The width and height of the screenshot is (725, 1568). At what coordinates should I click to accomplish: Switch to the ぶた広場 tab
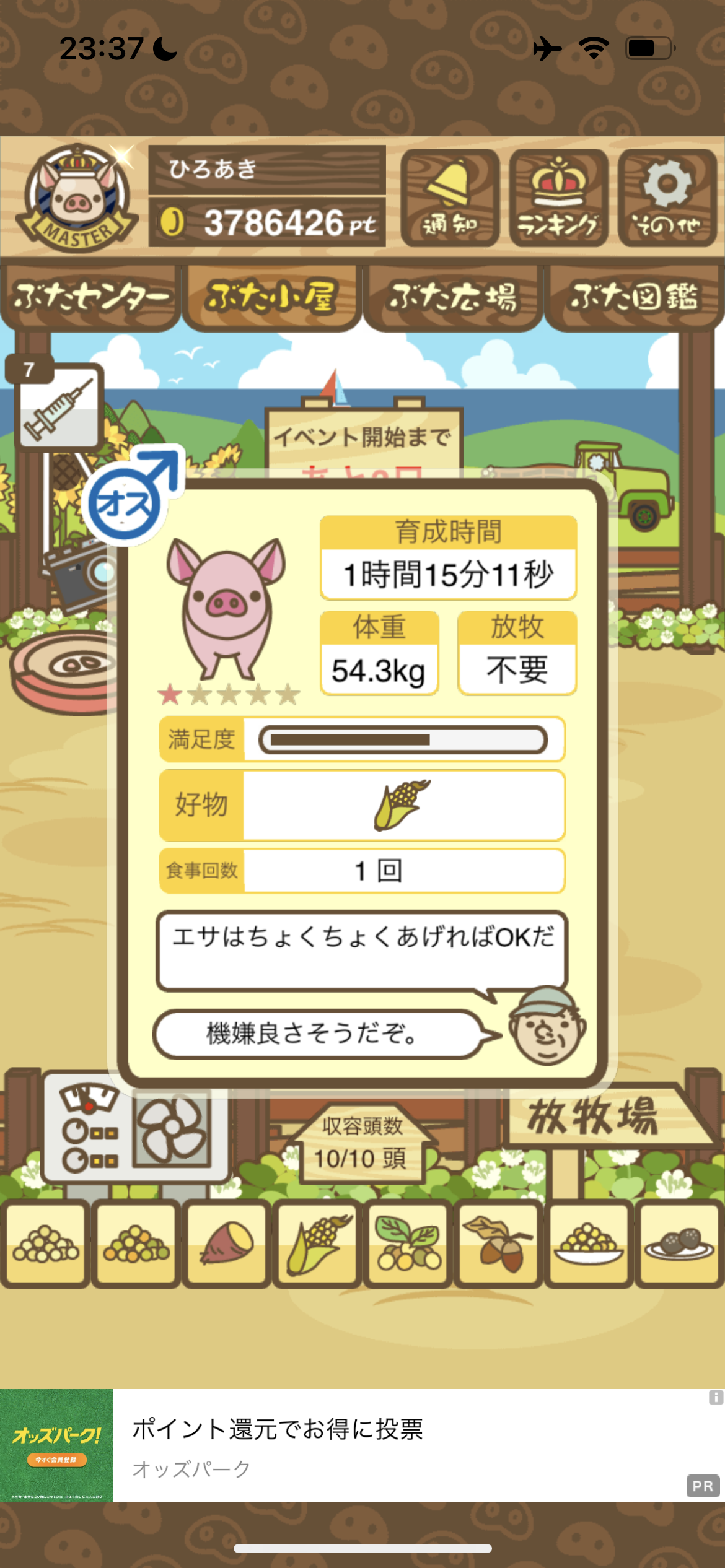[453, 297]
